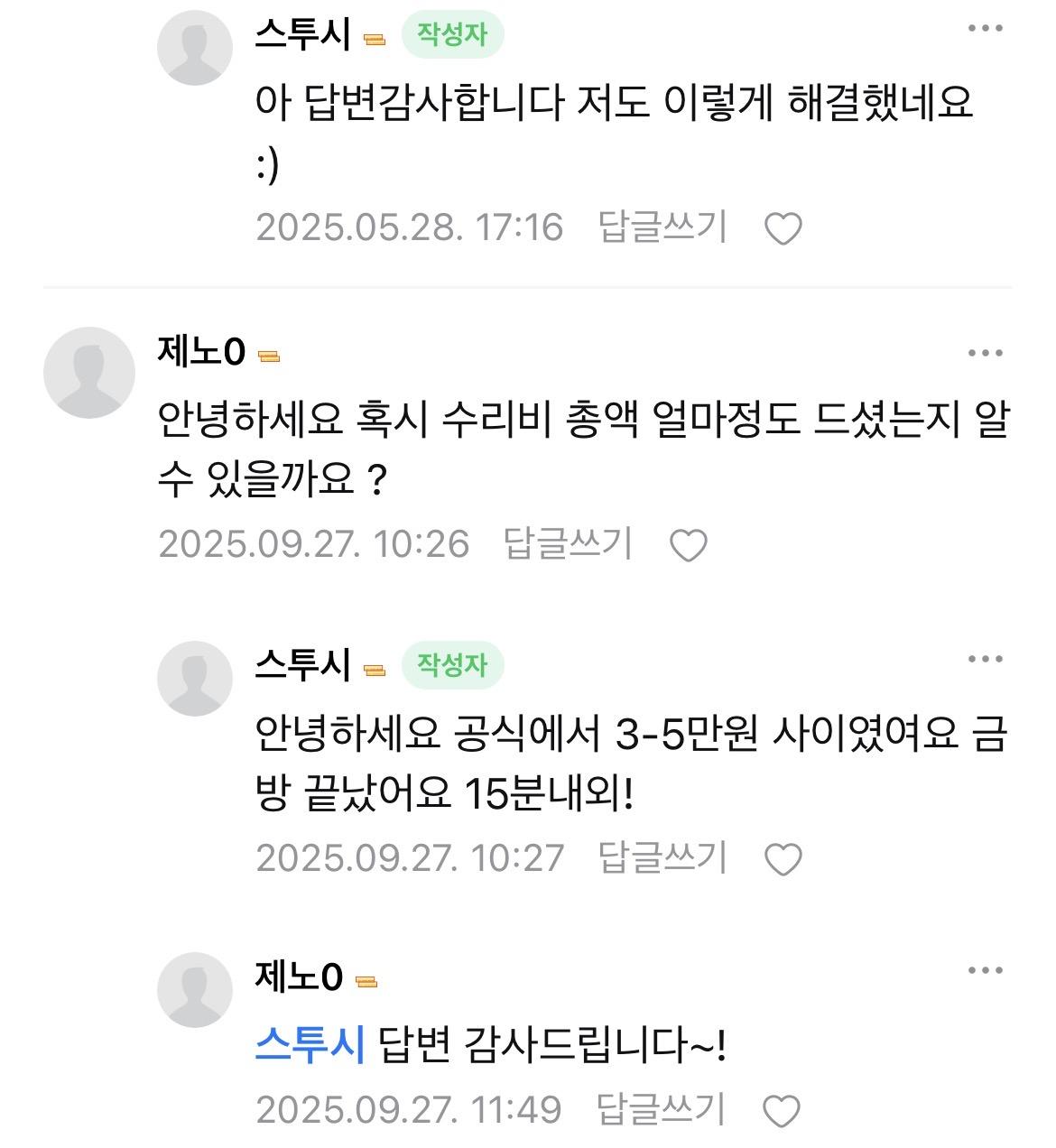View 제노0's profile from the 10:26 comment avatar

88,372
